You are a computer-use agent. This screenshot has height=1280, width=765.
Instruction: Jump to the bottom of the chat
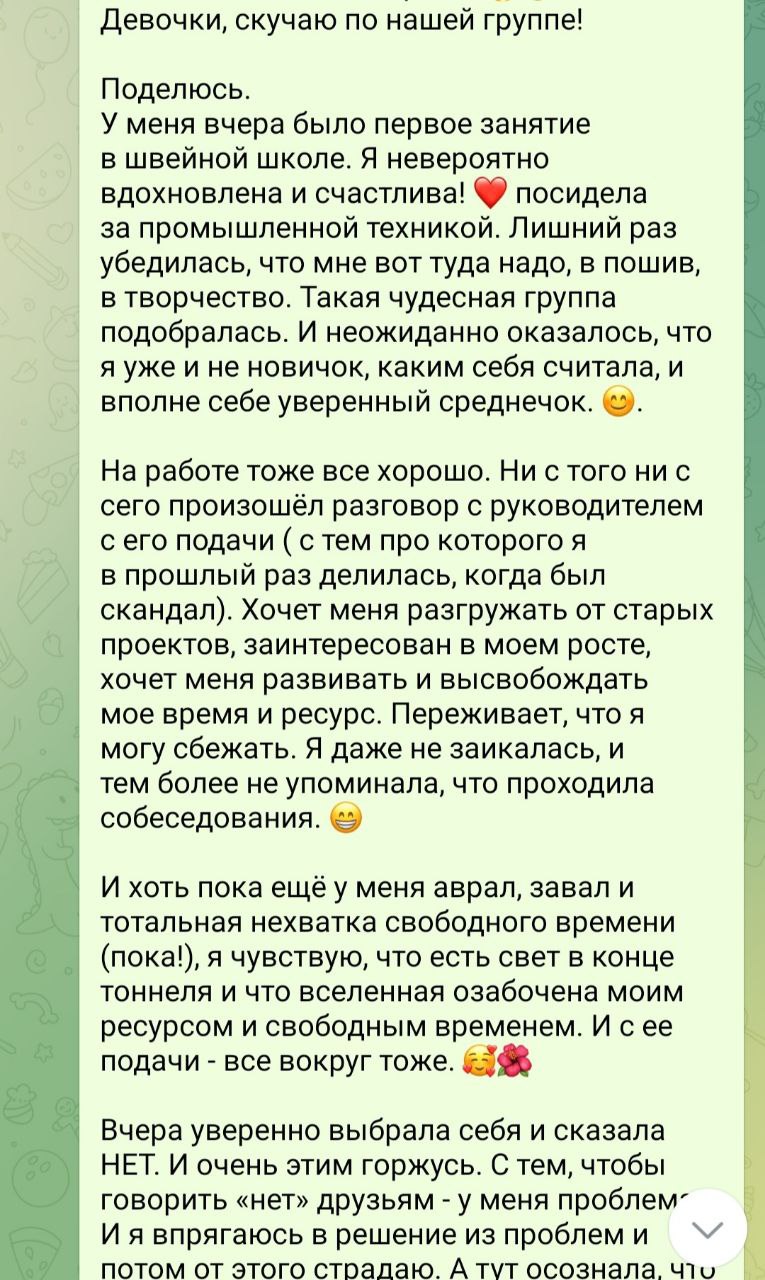(x=707, y=1227)
